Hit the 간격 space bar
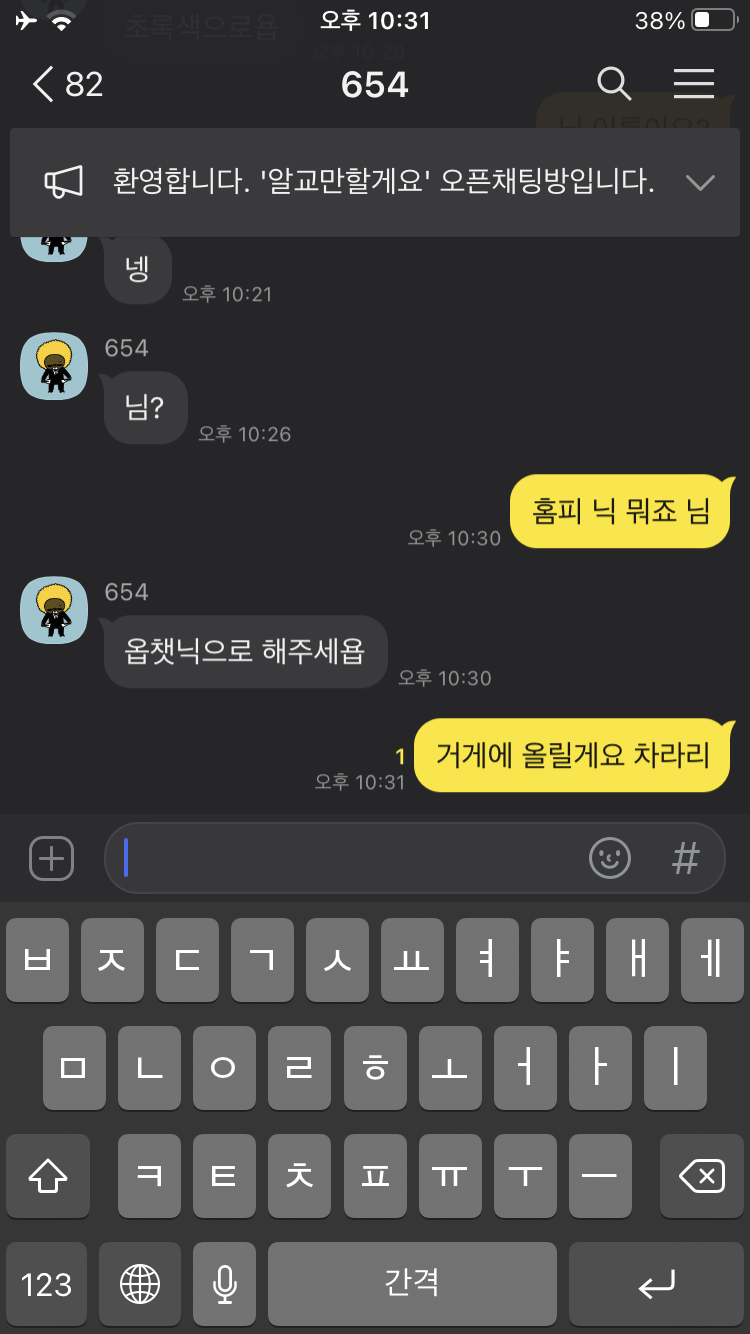The image size is (750, 1334). [412, 1284]
